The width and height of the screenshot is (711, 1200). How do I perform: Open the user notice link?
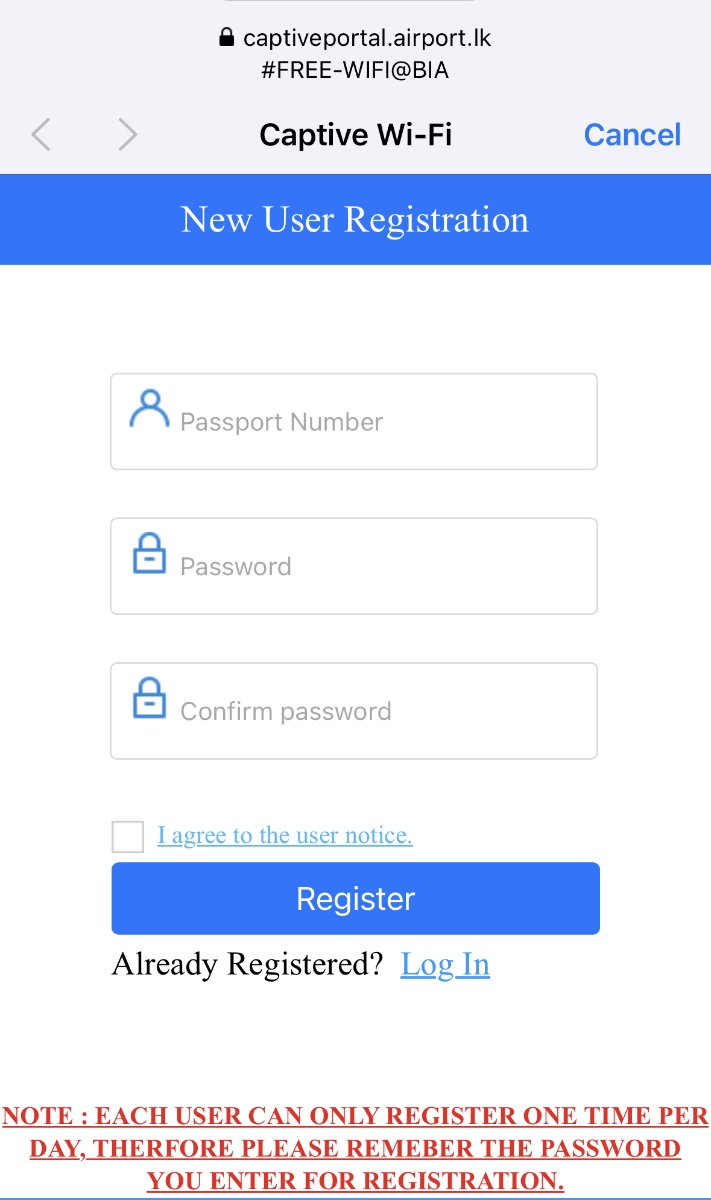[285, 835]
